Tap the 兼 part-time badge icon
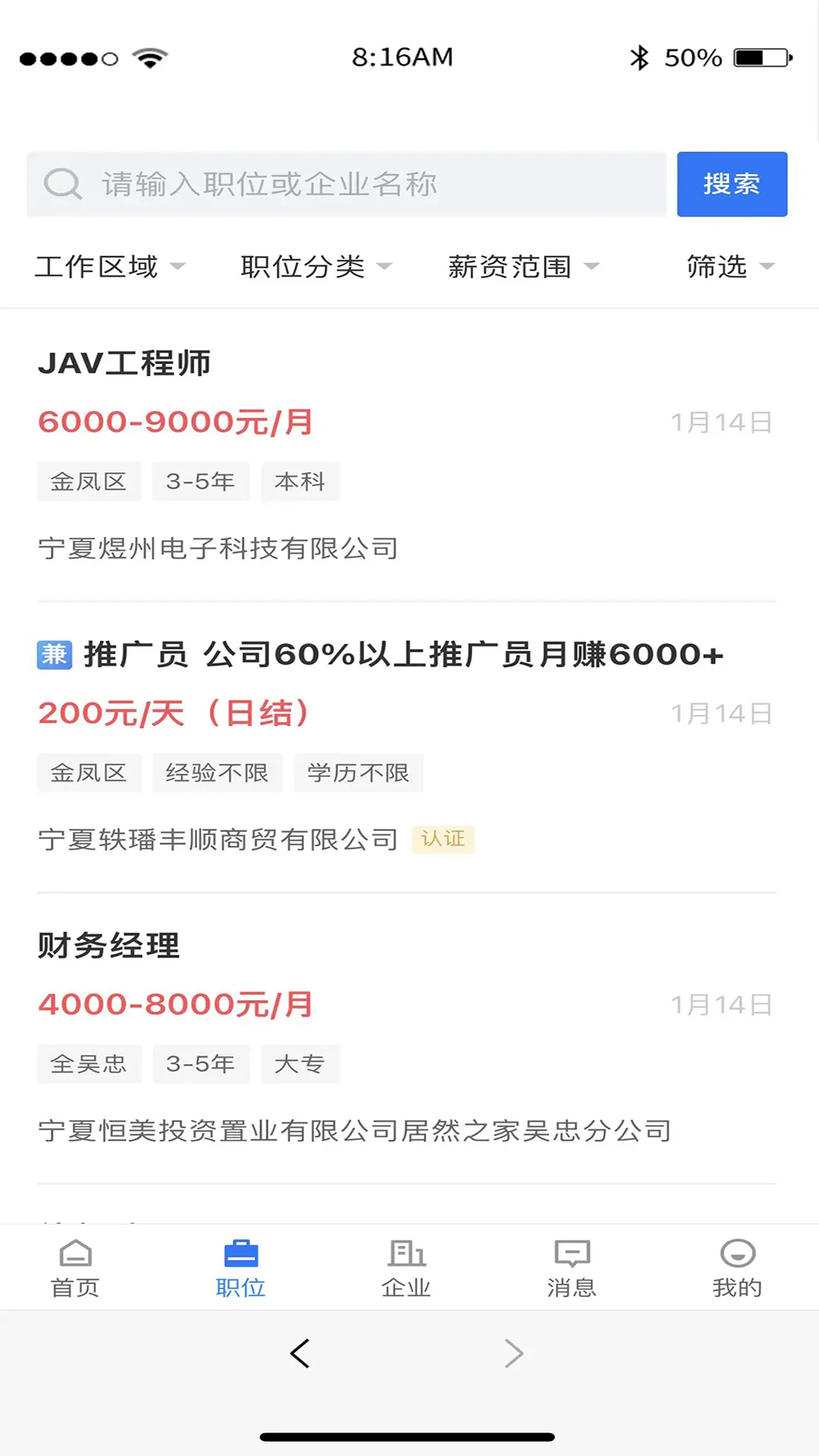This screenshot has width=819, height=1456. [54, 654]
